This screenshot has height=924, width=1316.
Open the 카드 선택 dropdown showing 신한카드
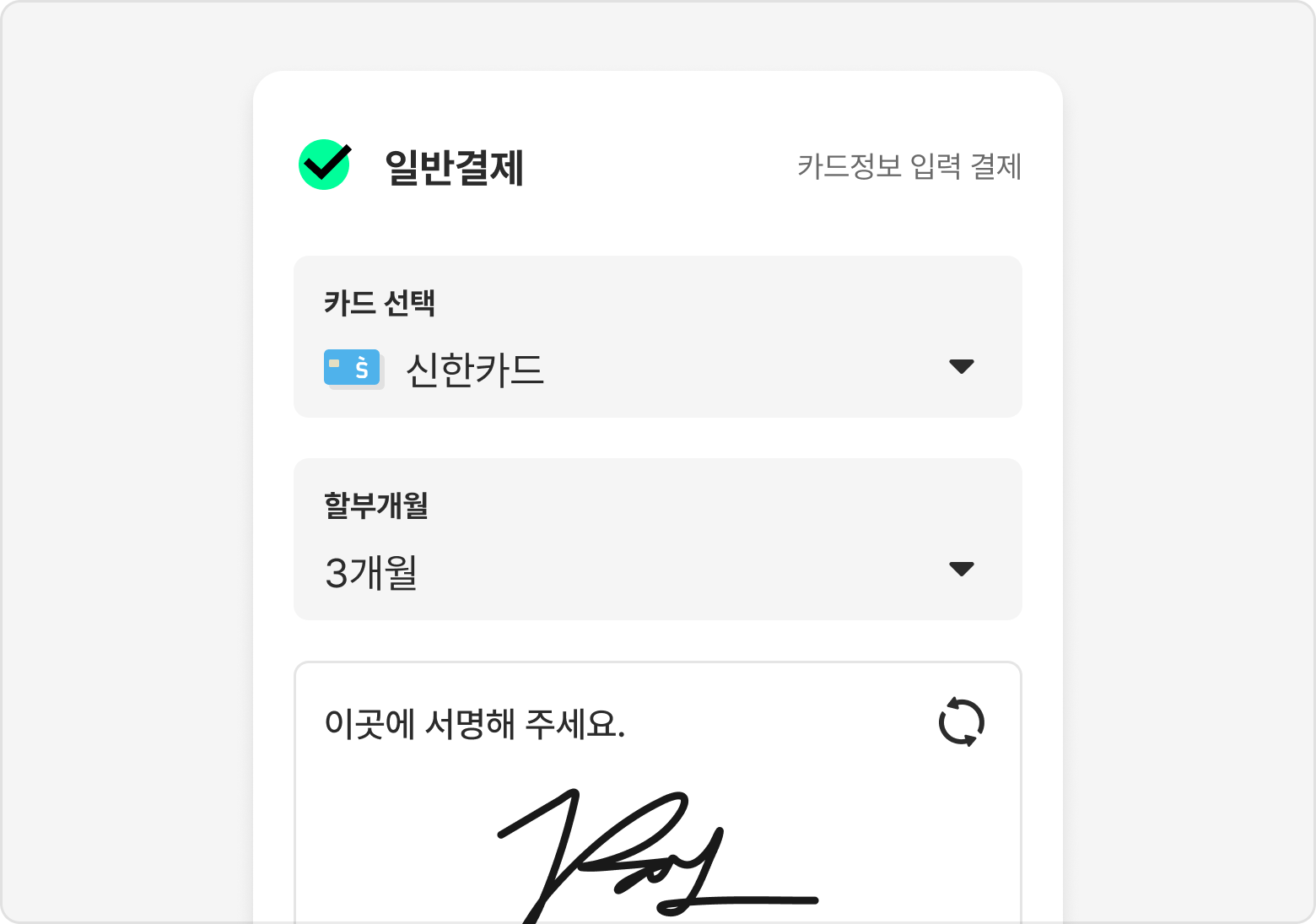657,367
